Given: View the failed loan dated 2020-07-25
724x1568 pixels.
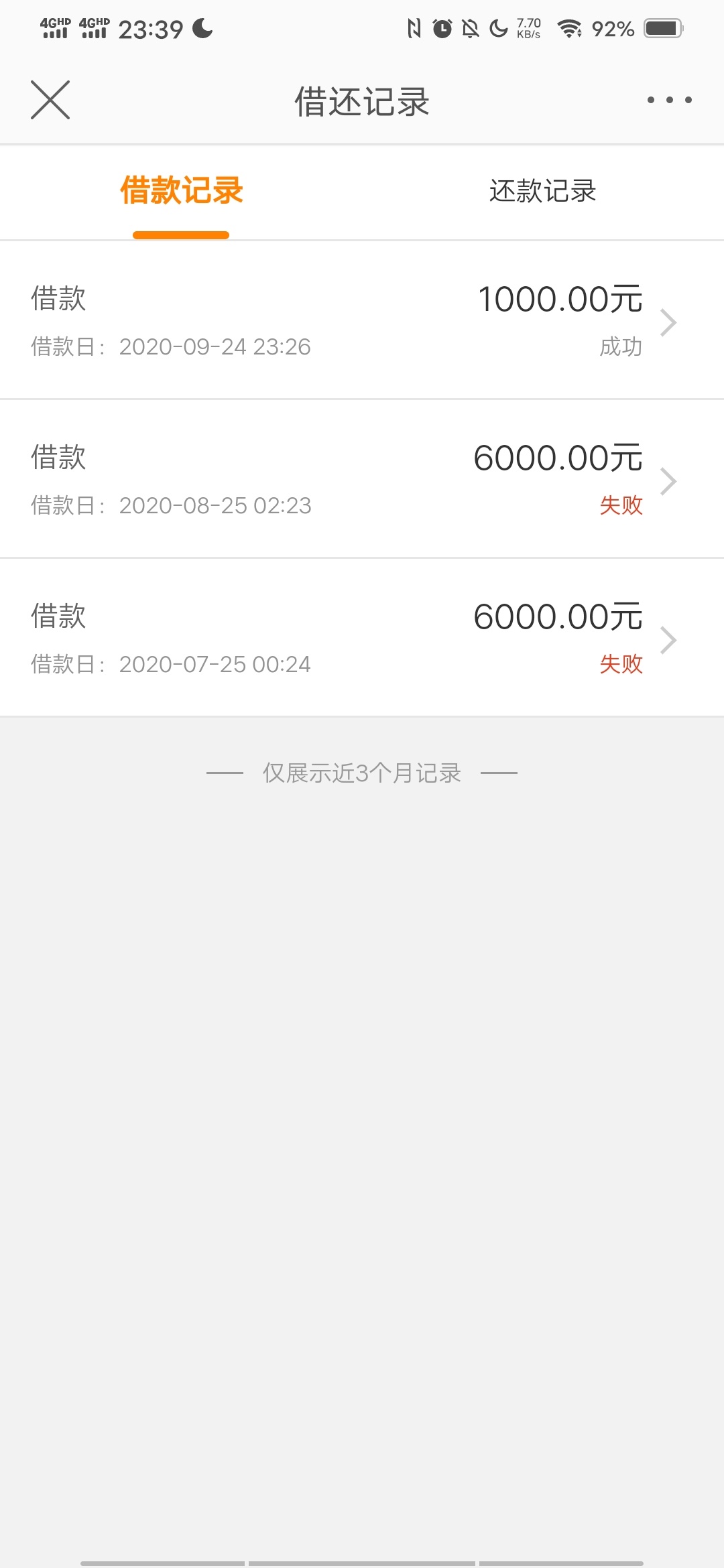Looking at the screenshot, I should pos(362,638).
